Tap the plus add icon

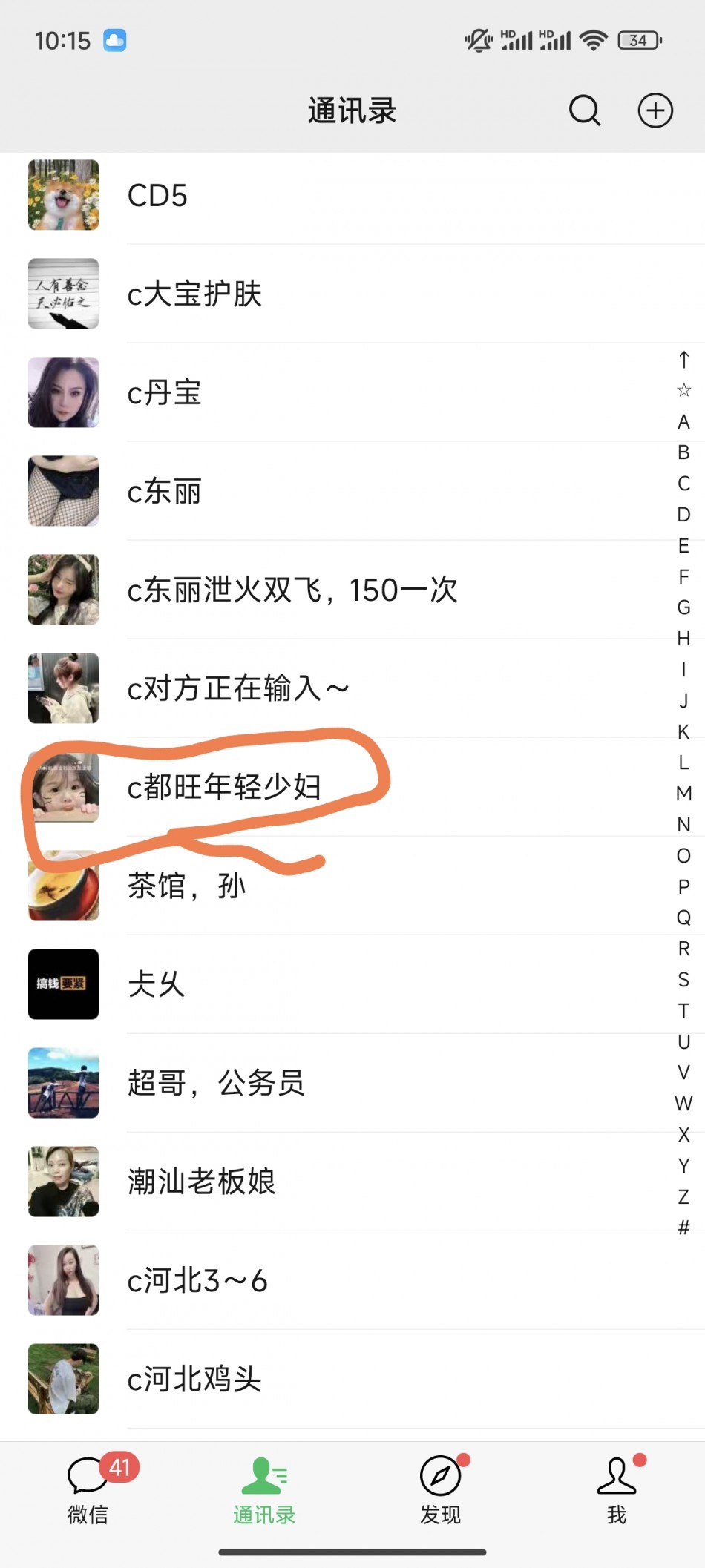(655, 111)
